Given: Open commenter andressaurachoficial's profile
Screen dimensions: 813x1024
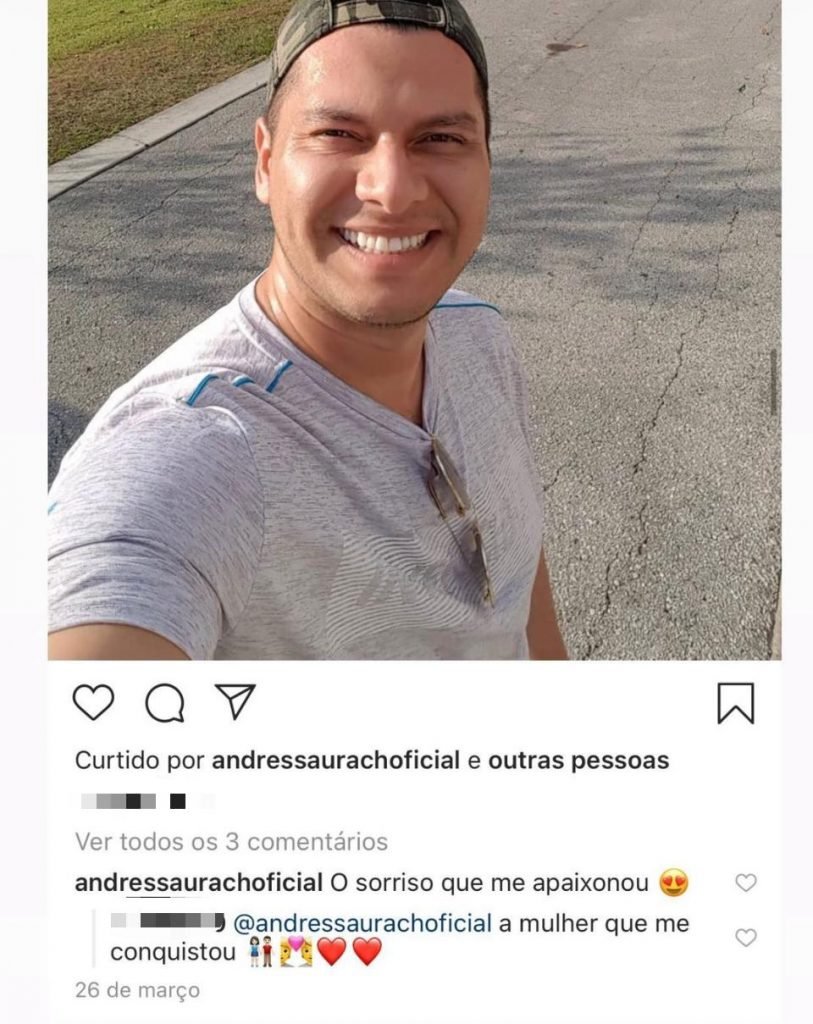Looking at the screenshot, I should [198, 884].
